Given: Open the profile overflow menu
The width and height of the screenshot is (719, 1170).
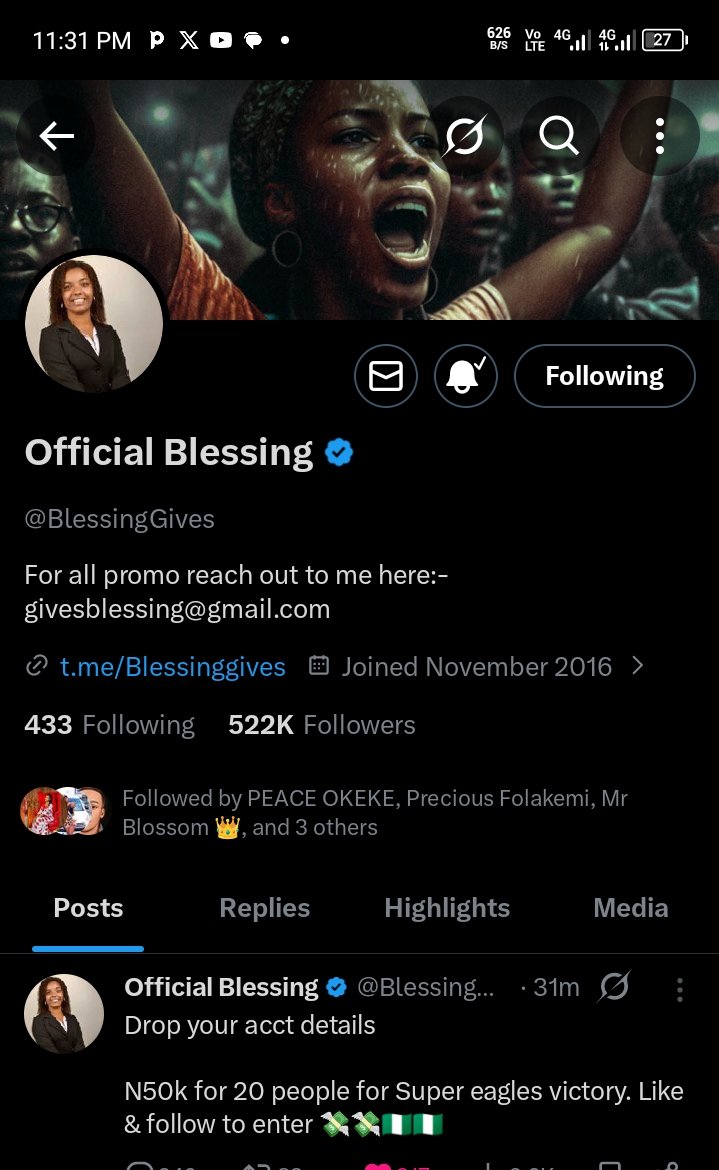Looking at the screenshot, I should click(659, 136).
